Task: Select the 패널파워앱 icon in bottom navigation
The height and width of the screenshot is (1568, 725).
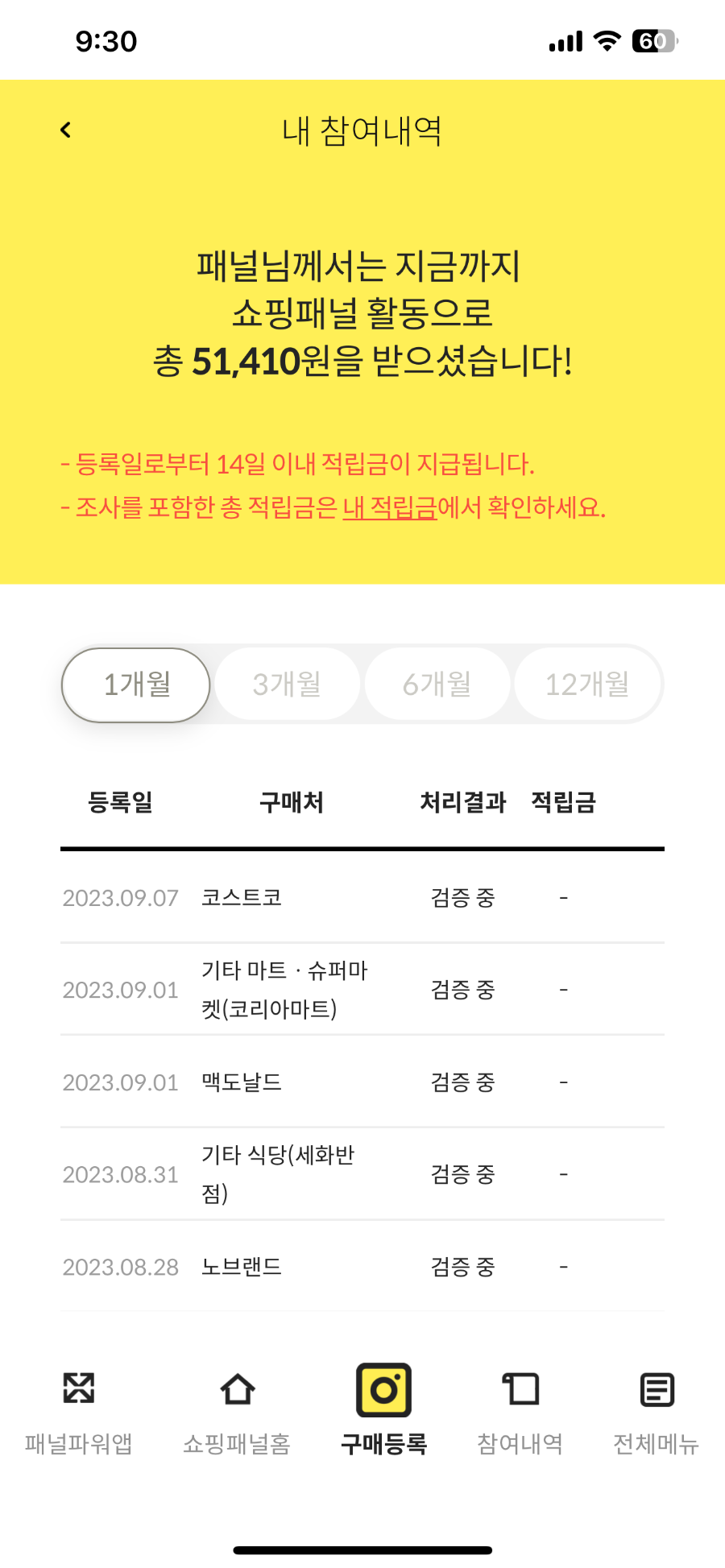Action: pyautogui.click(x=77, y=1389)
